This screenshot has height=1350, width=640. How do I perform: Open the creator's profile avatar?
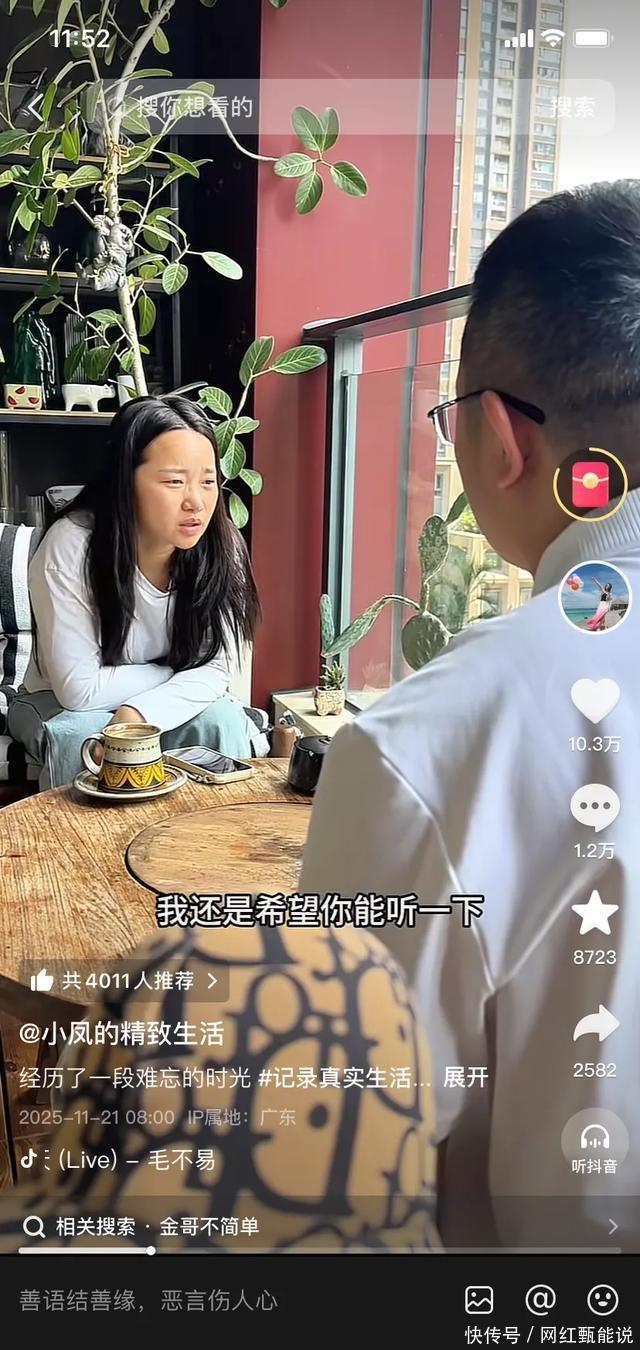594,597
